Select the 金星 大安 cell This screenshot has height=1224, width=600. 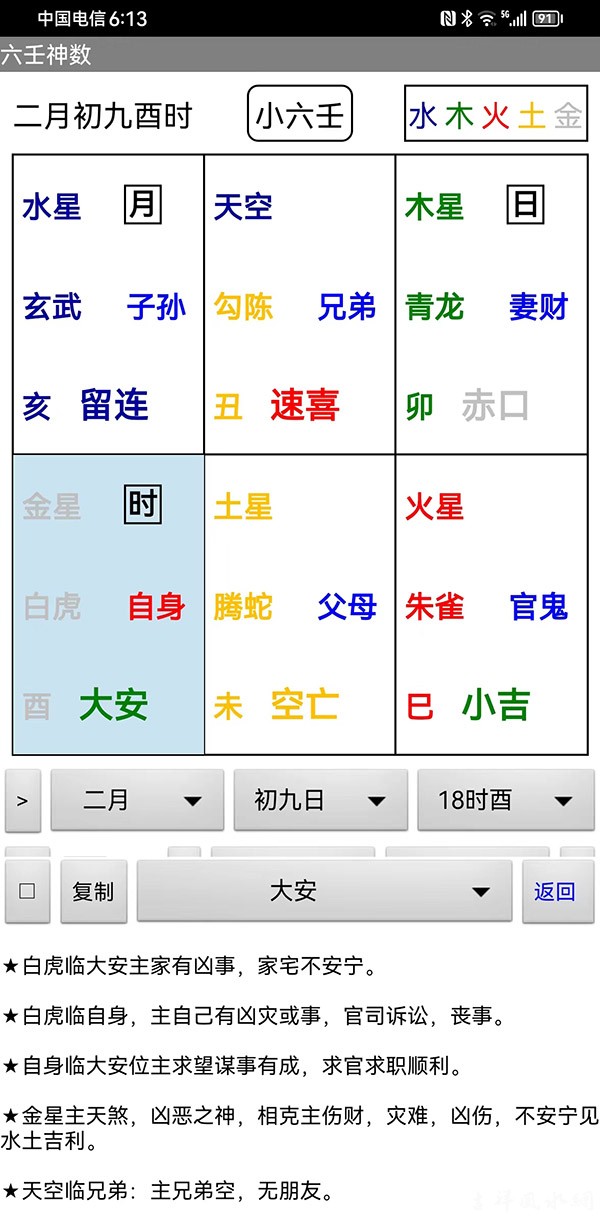pyautogui.click(x=108, y=605)
